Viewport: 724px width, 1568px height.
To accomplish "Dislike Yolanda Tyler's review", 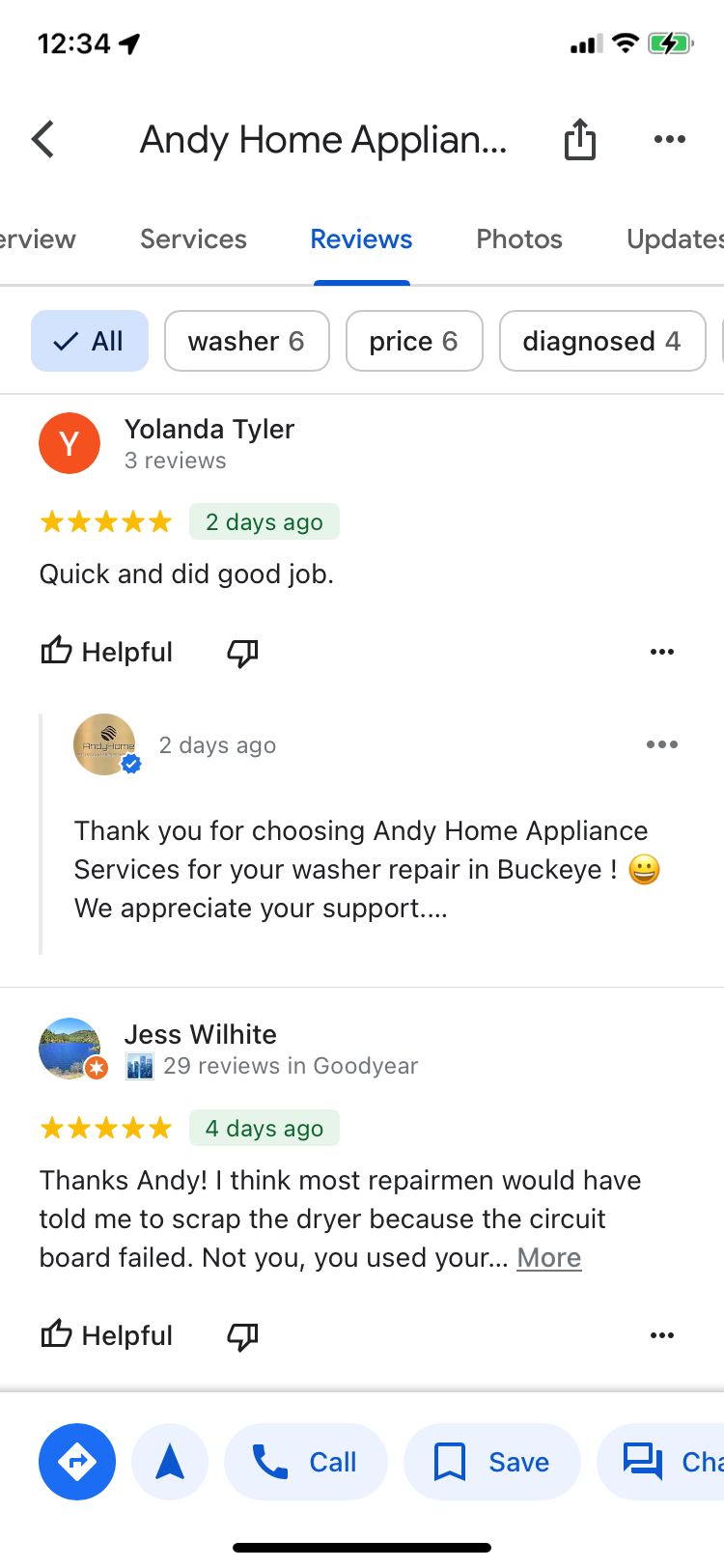I will 242,653.
